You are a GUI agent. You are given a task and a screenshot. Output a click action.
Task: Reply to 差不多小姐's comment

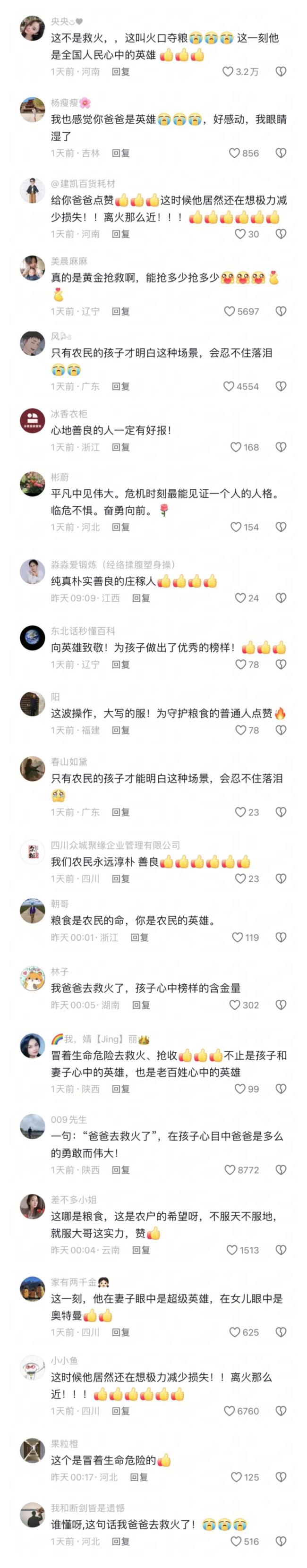click(x=141, y=1250)
